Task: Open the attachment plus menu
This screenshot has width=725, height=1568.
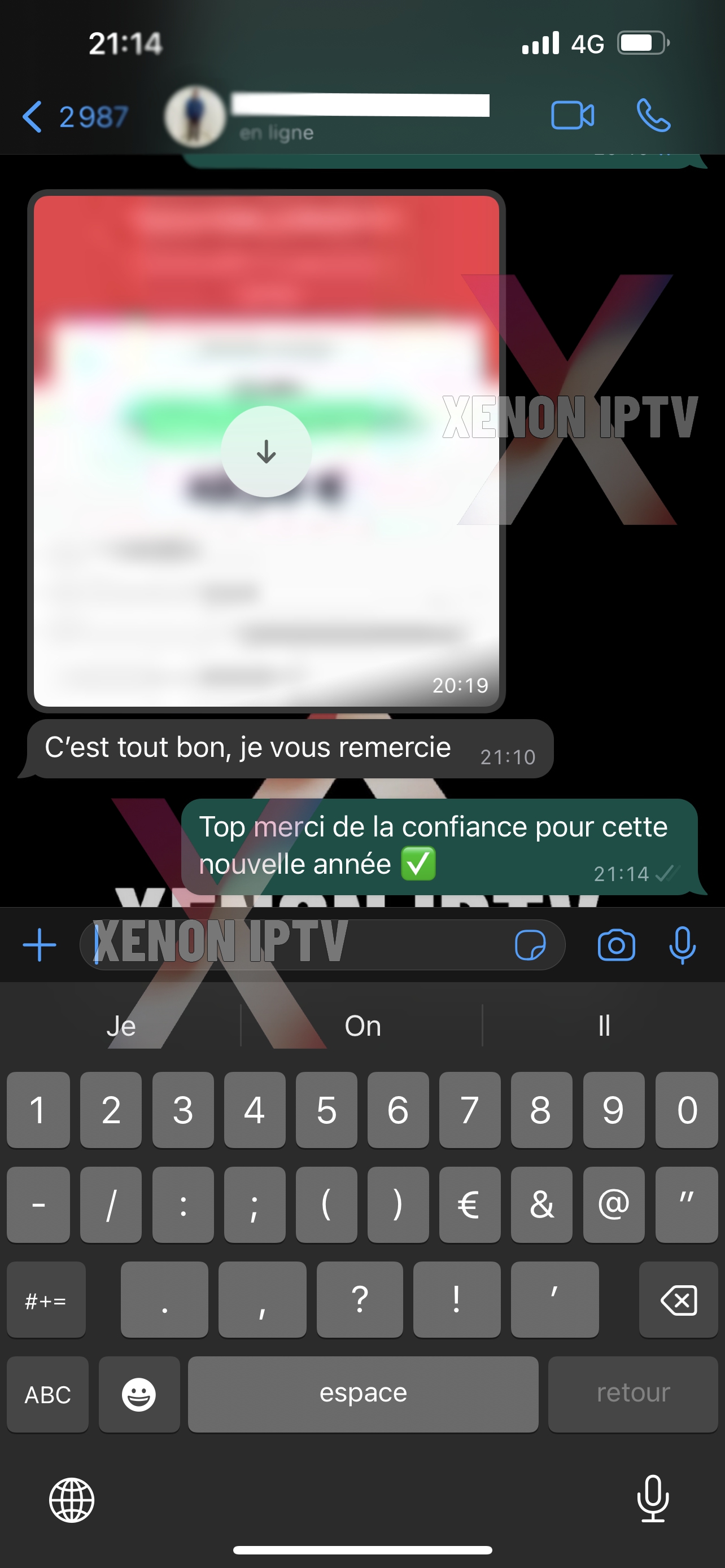Action: [x=38, y=944]
